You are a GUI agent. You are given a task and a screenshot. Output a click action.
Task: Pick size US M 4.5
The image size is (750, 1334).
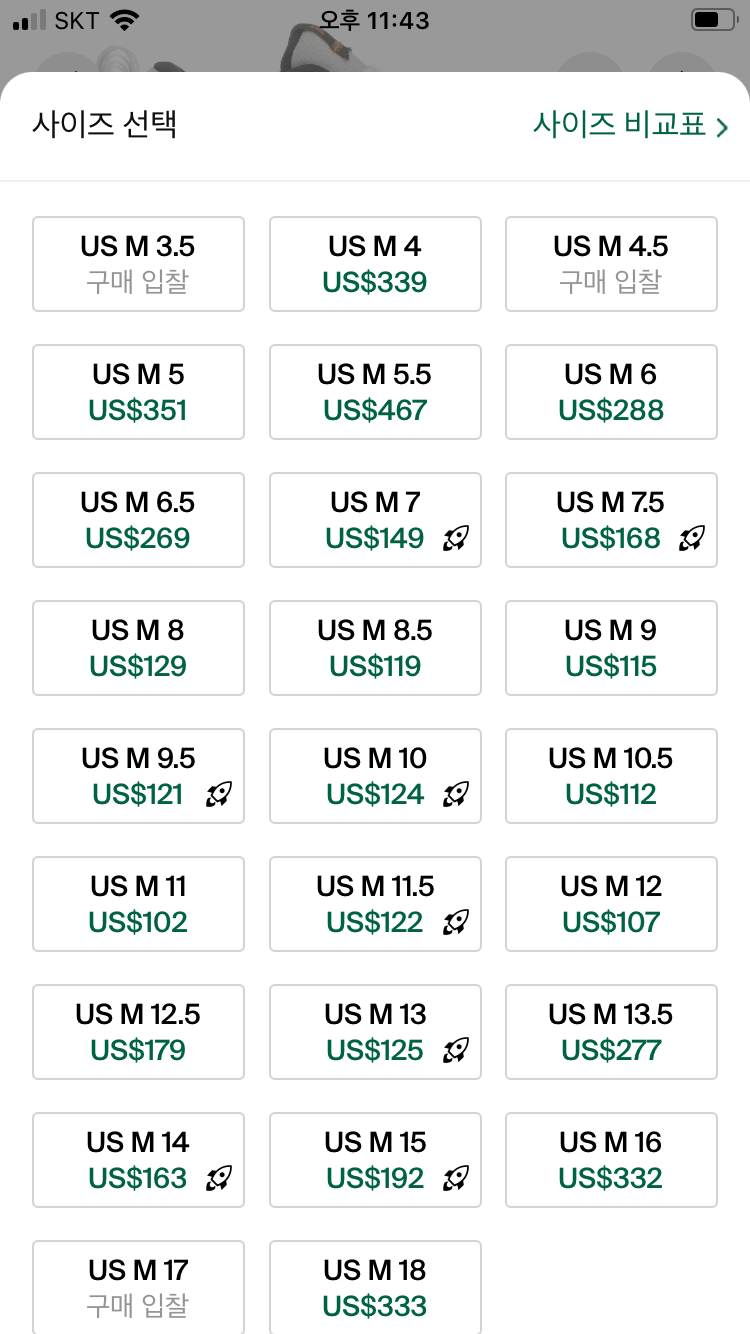pos(611,264)
